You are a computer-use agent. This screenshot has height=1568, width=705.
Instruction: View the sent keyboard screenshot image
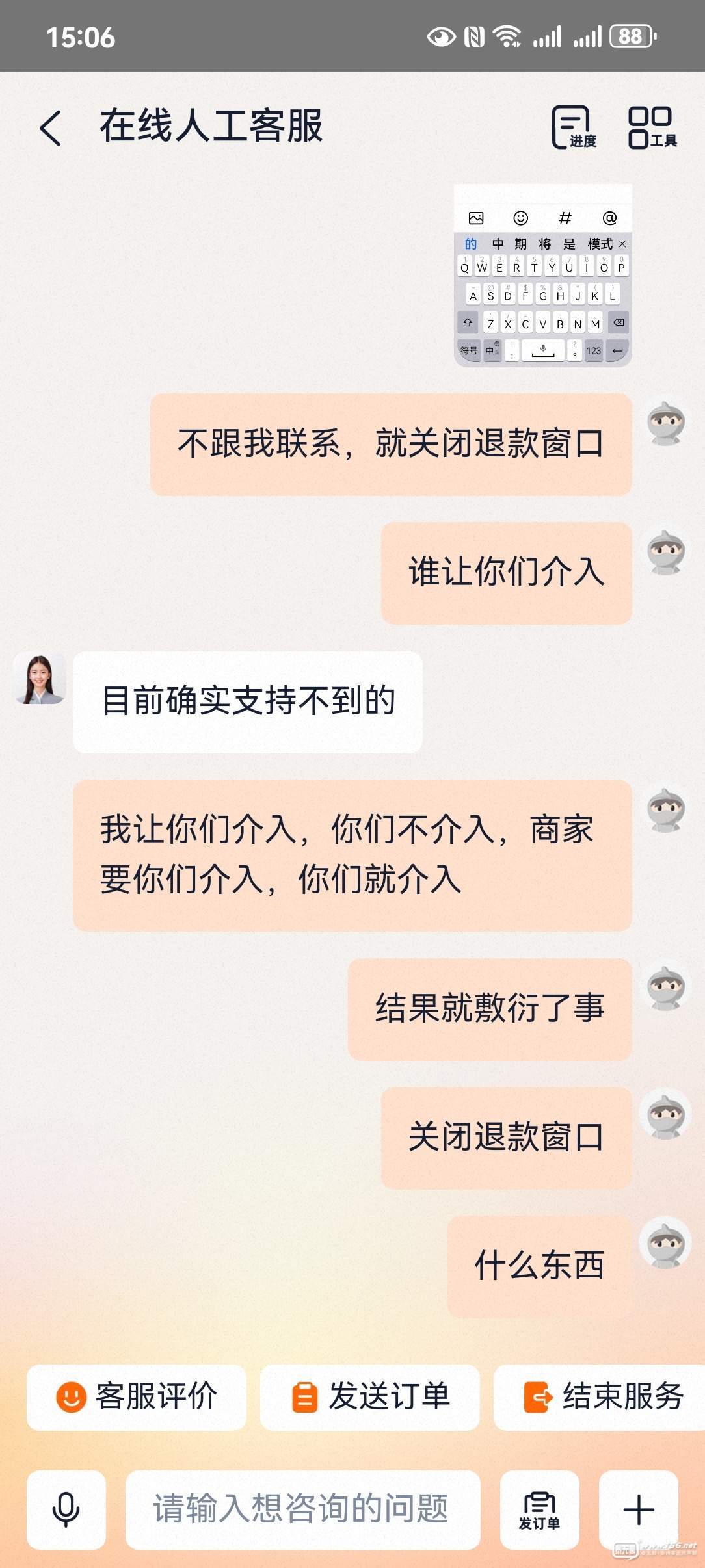(x=542, y=276)
